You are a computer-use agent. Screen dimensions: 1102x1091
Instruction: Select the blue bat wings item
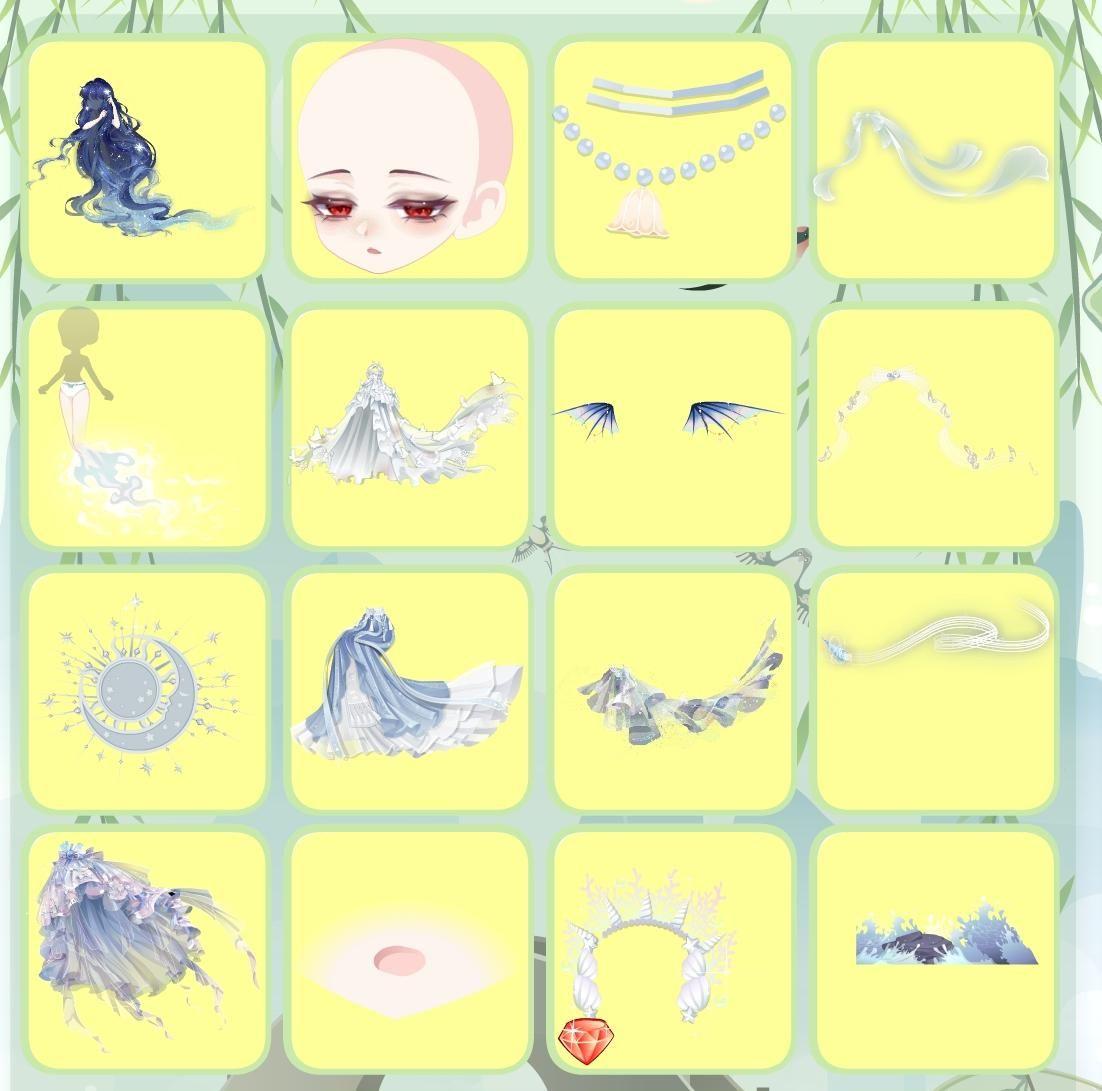[671, 428]
